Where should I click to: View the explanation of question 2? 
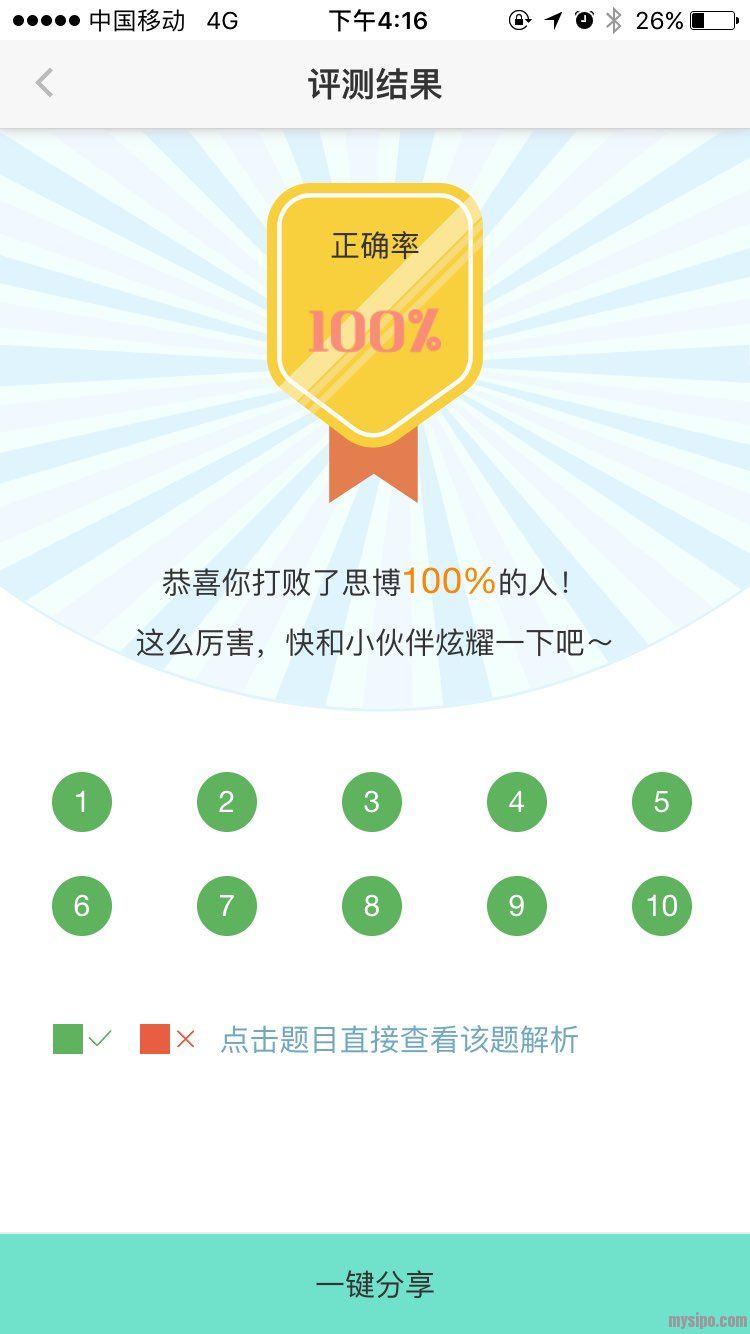click(227, 802)
